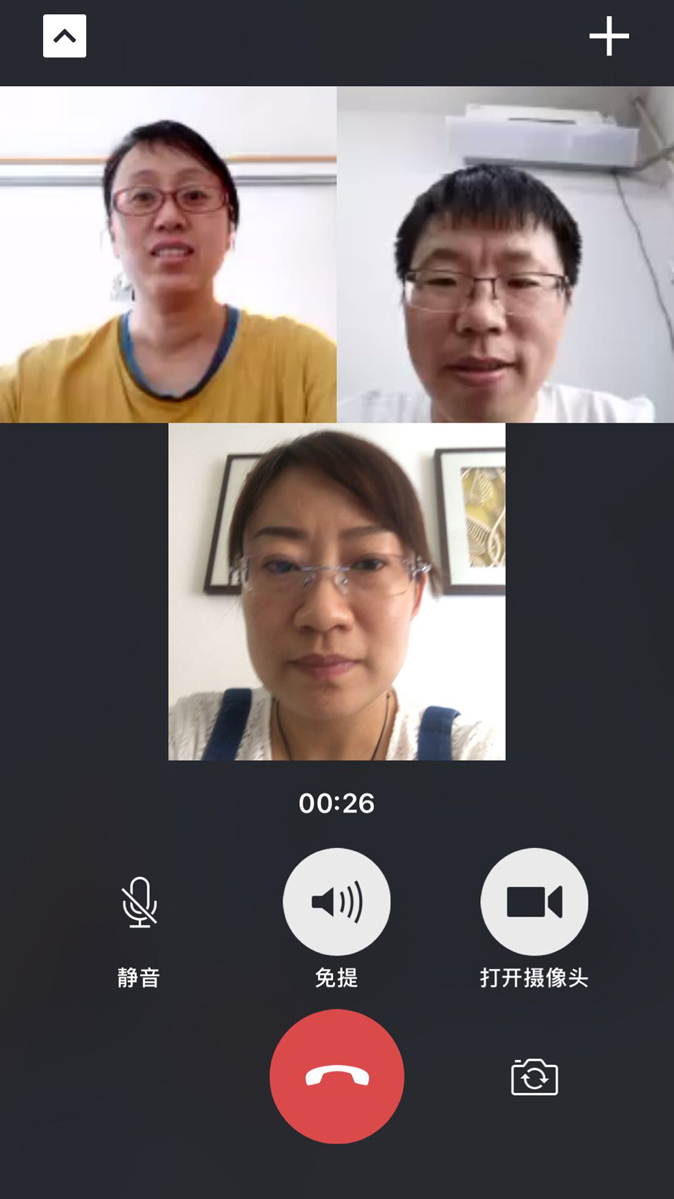
Task: Add a participant with the plus icon
Action: click(x=608, y=37)
